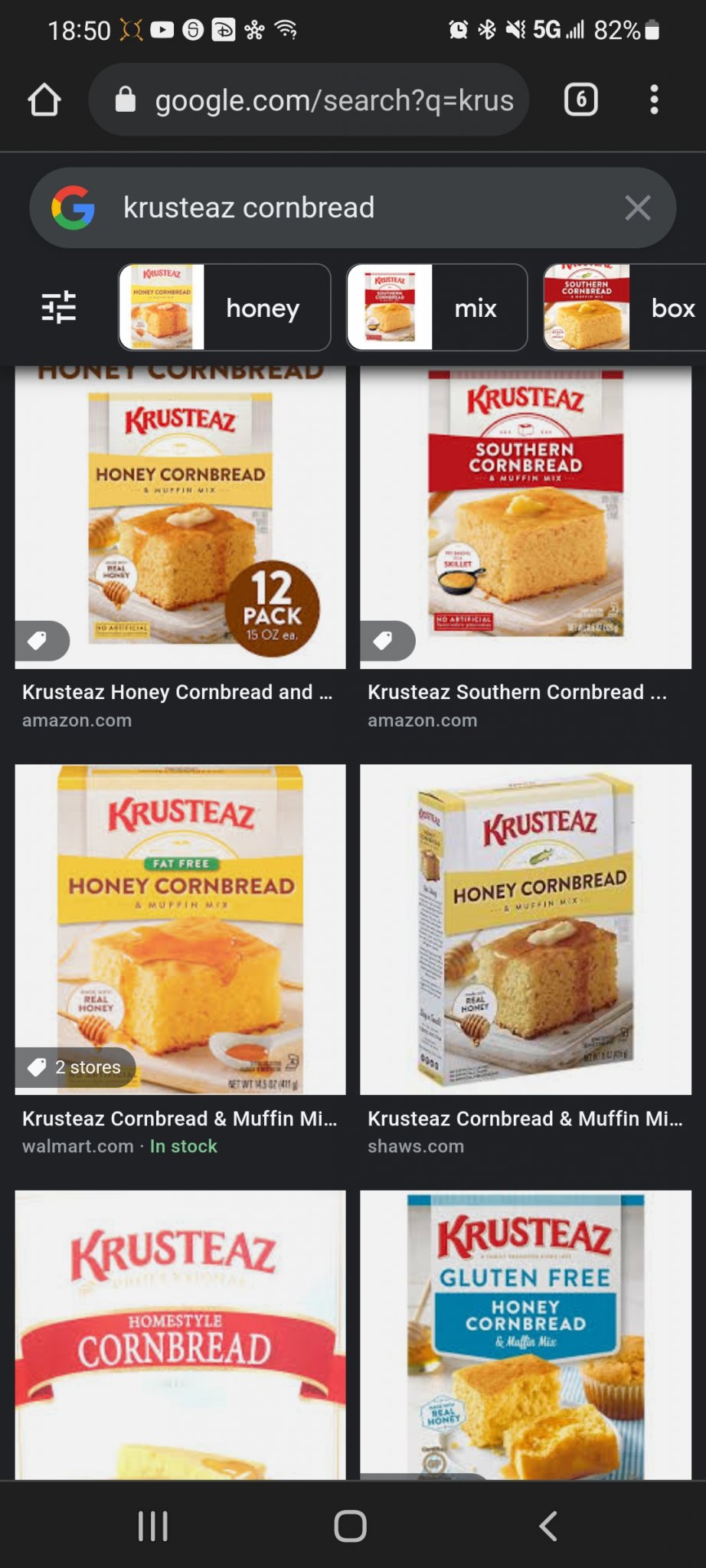Open the Gluten Free Honey Cornbread result
This screenshot has height=1568, width=706.
tap(525, 1334)
